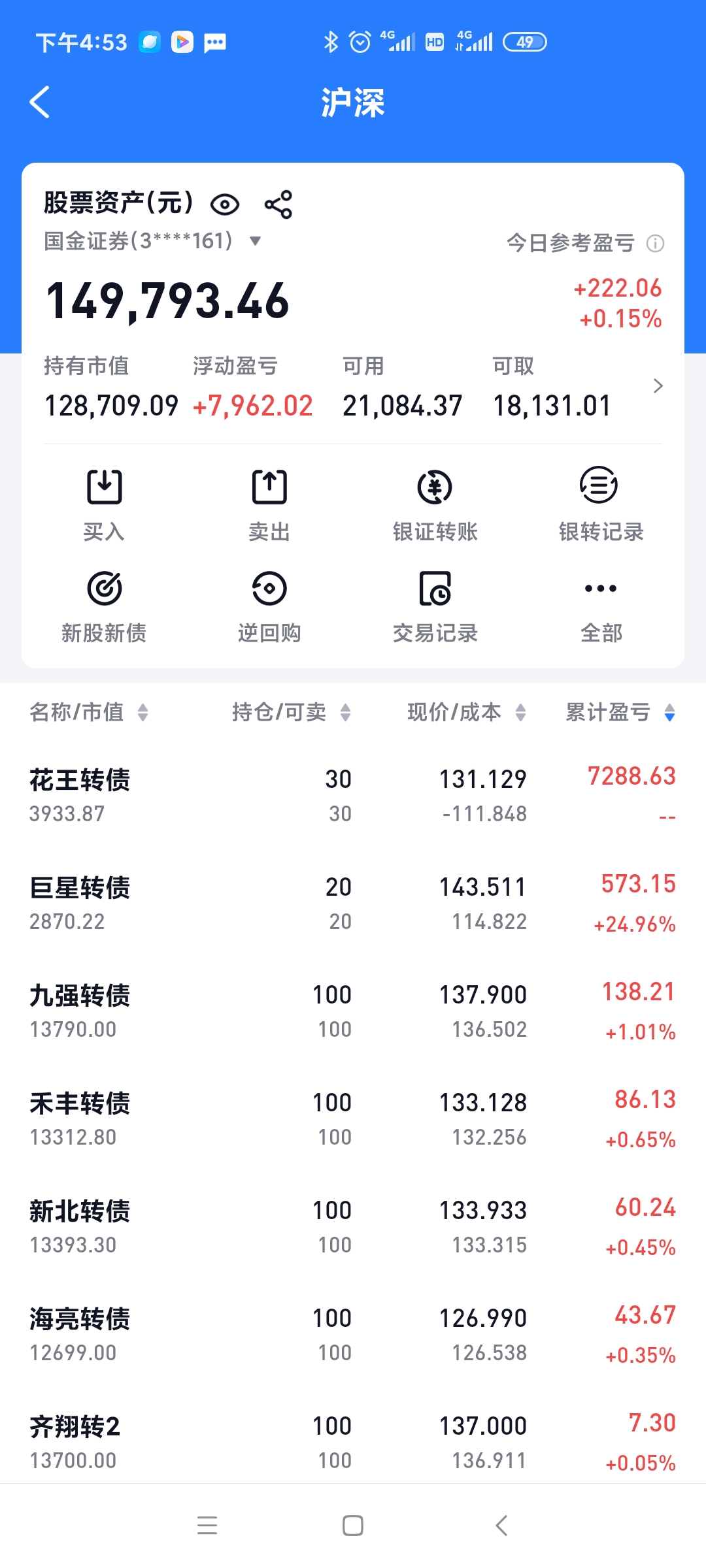Screen dimensions: 706x1568
Task: Sort holdings by 名称/市值
Action: pyautogui.click(x=89, y=712)
